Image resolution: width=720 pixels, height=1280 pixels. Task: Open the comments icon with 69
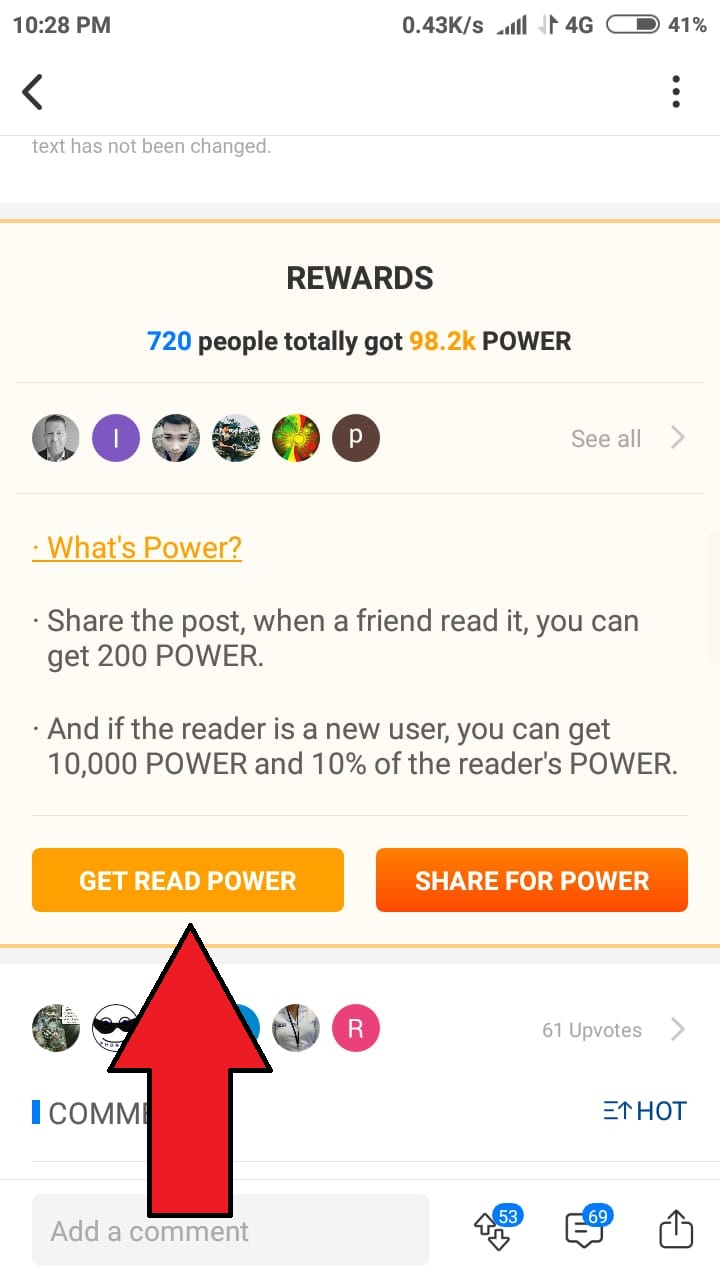pos(585,1230)
